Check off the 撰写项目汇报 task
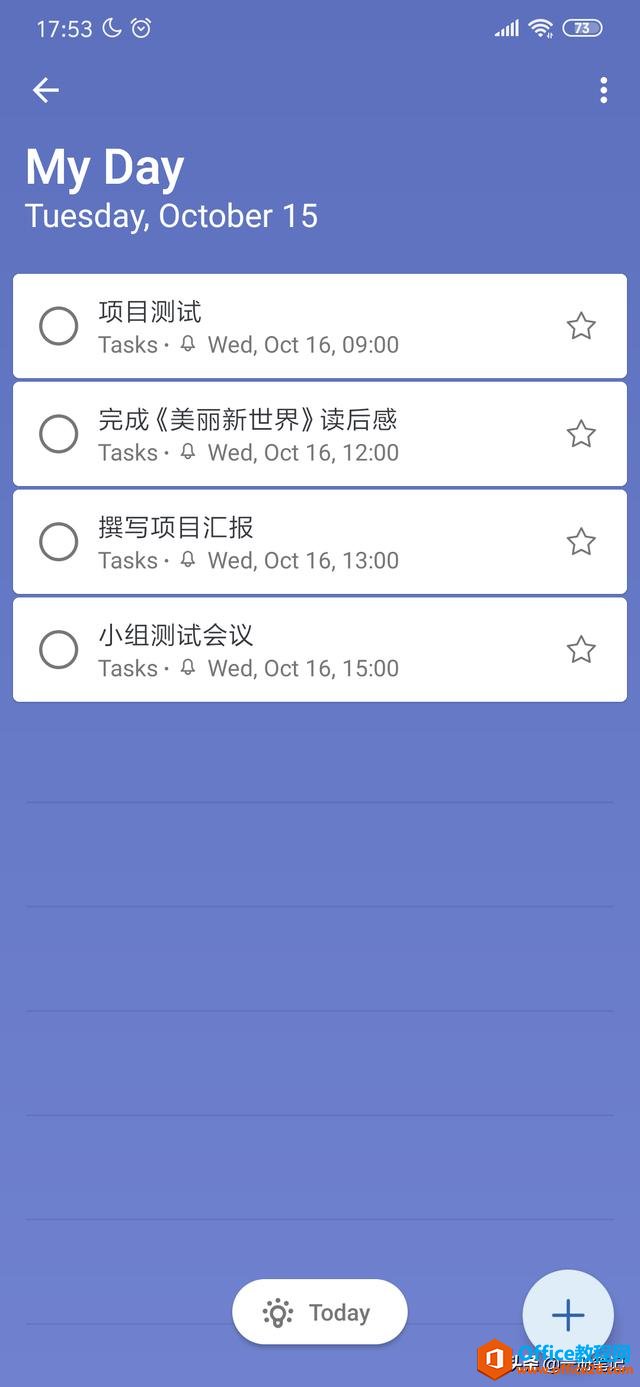This screenshot has width=640, height=1387. point(58,542)
